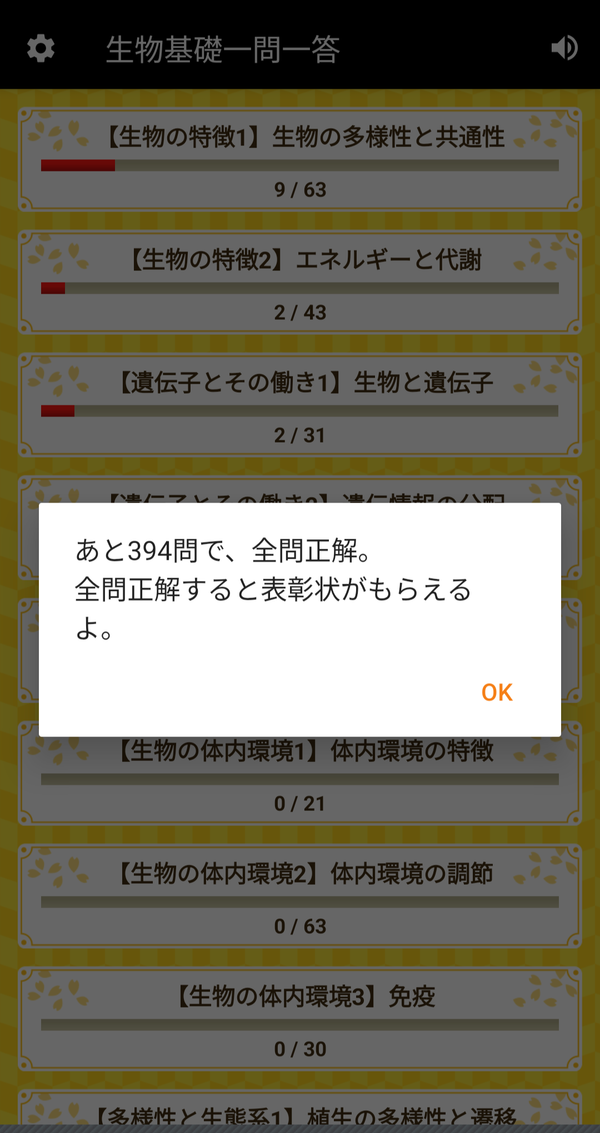Image resolution: width=600 pixels, height=1133 pixels.
Task: Open 【生物の体内環境3】免疫 quiz set
Action: point(300,1020)
